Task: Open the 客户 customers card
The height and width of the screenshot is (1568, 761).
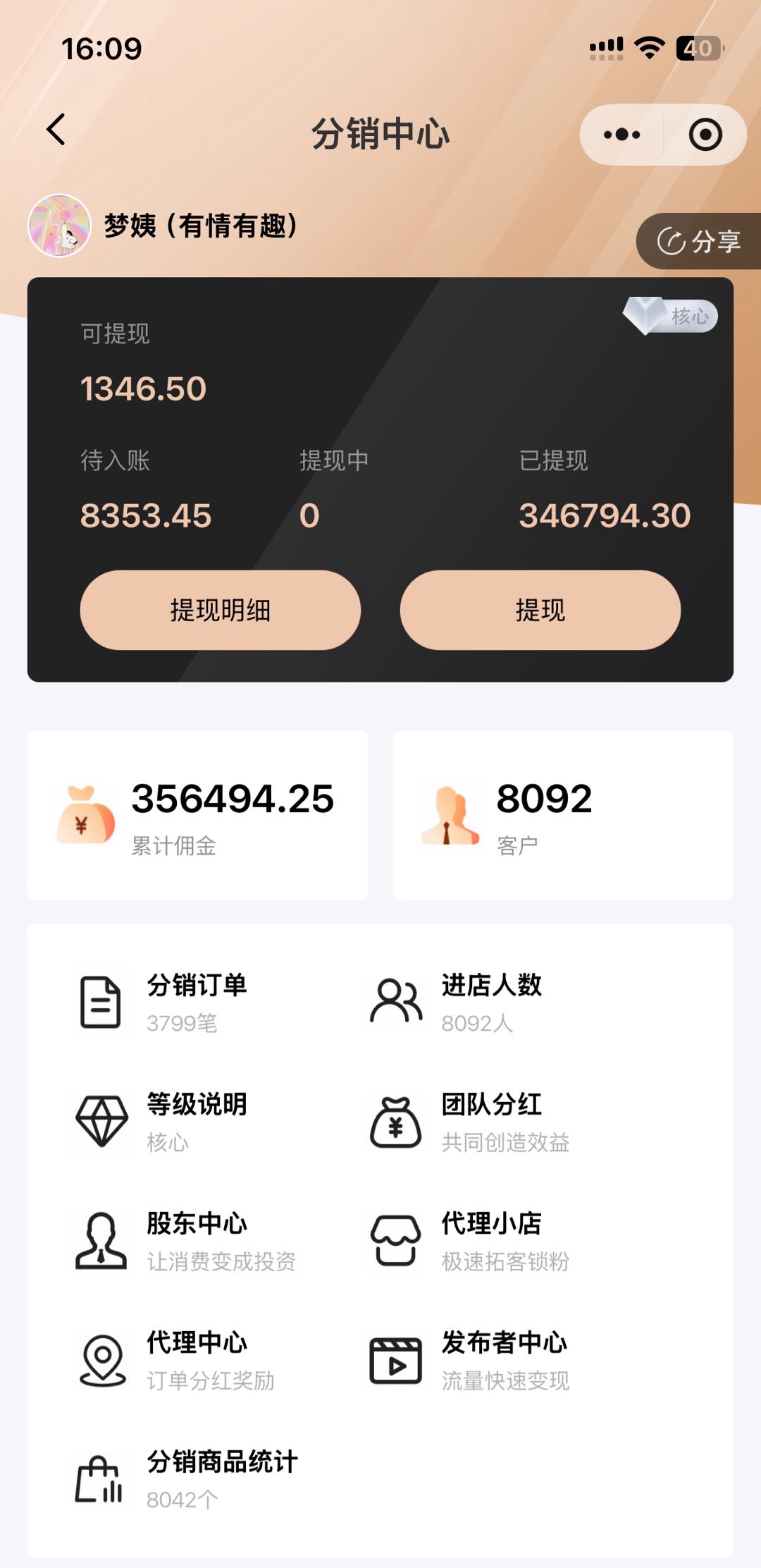Action: tap(562, 815)
